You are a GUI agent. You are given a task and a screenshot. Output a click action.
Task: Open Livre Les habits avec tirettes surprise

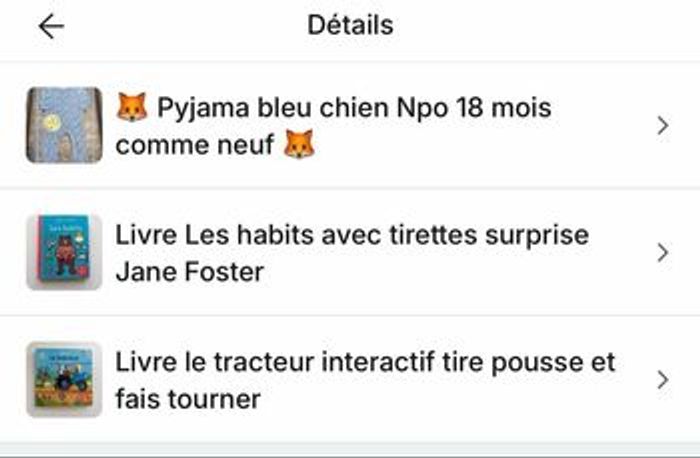pos(350,253)
